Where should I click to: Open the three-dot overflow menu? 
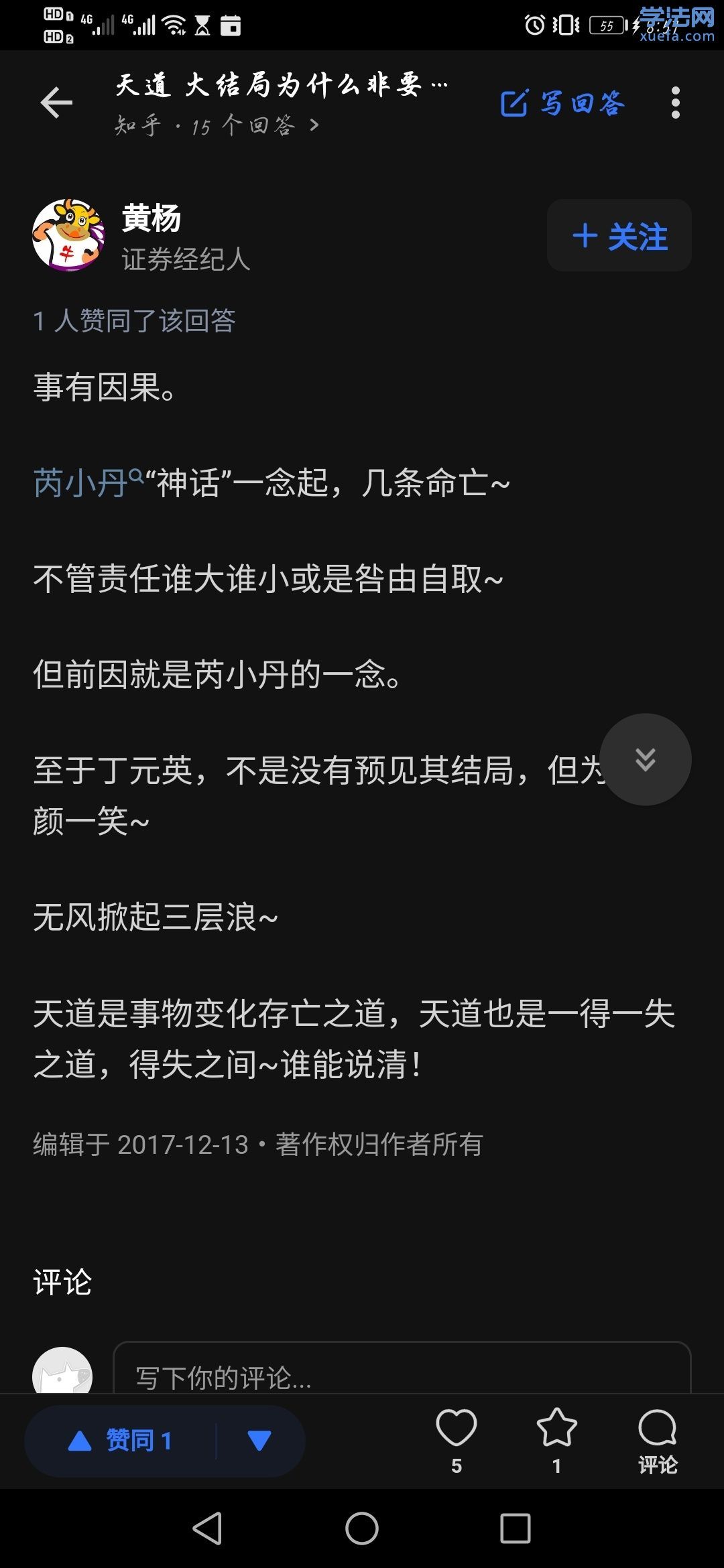[675, 103]
